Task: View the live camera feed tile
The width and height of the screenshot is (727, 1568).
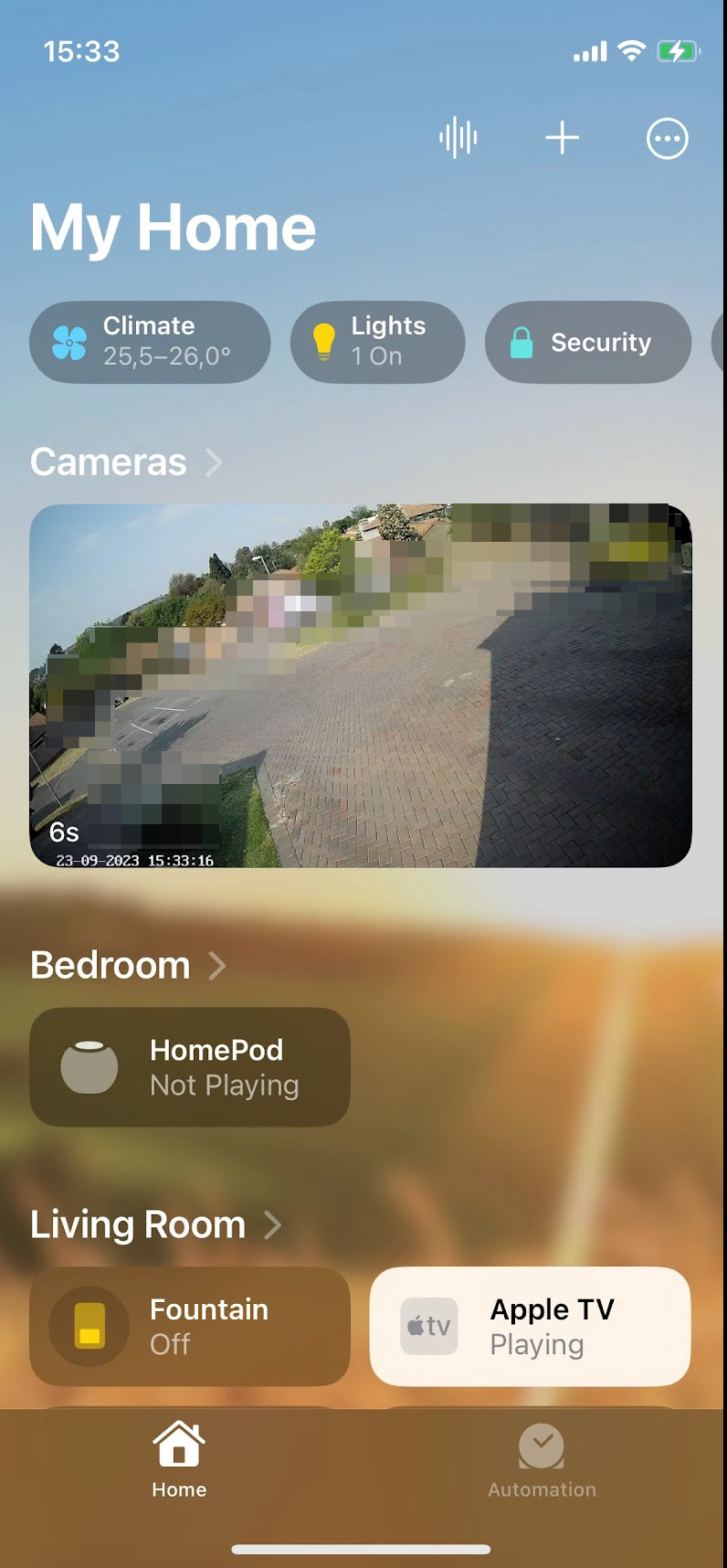Action: click(x=361, y=685)
